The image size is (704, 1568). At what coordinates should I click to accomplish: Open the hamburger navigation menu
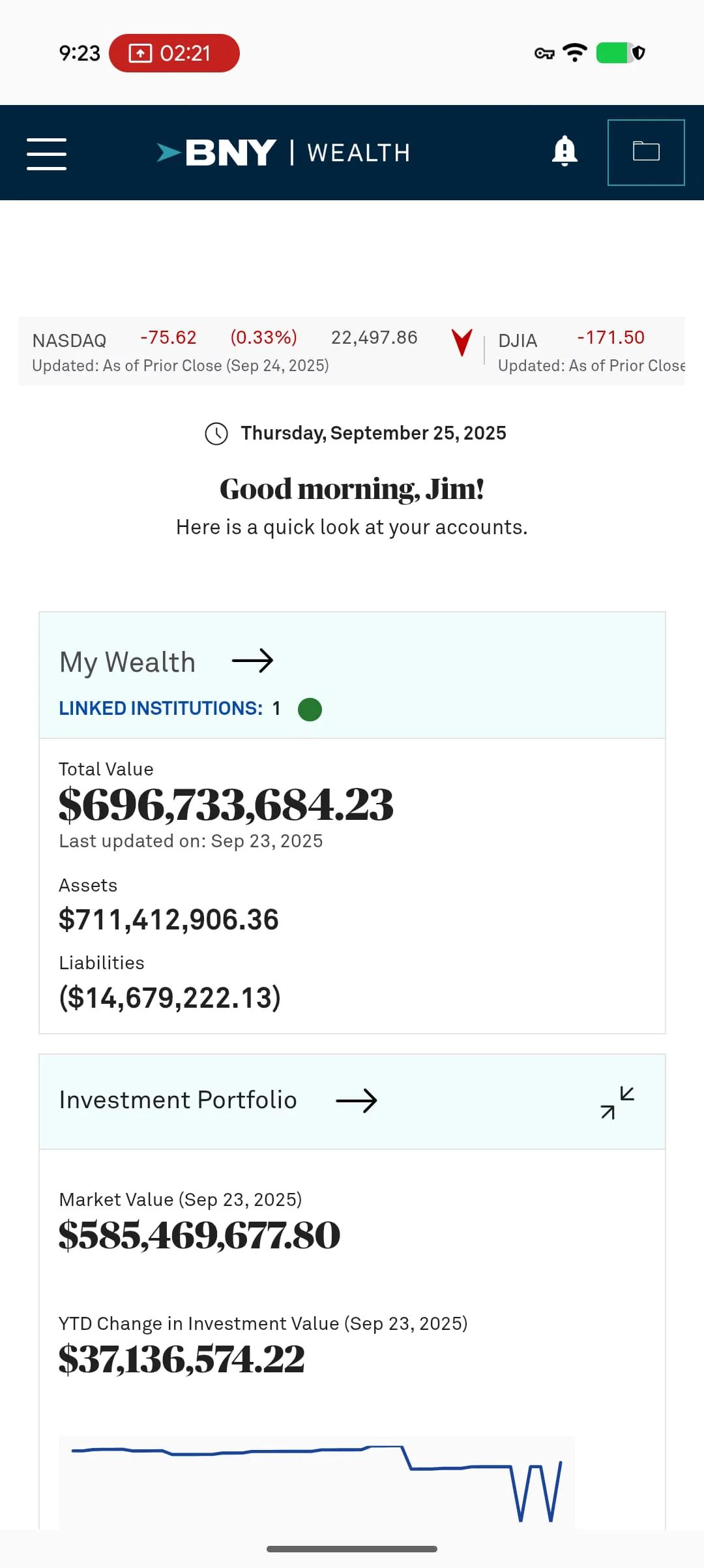tap(46, 152)
